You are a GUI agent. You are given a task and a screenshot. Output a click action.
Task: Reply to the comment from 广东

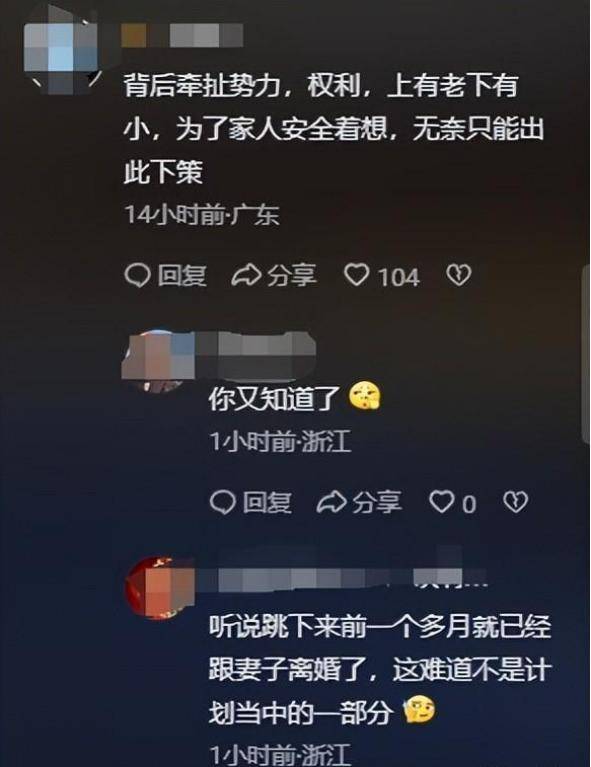click(x=165, y=275)
